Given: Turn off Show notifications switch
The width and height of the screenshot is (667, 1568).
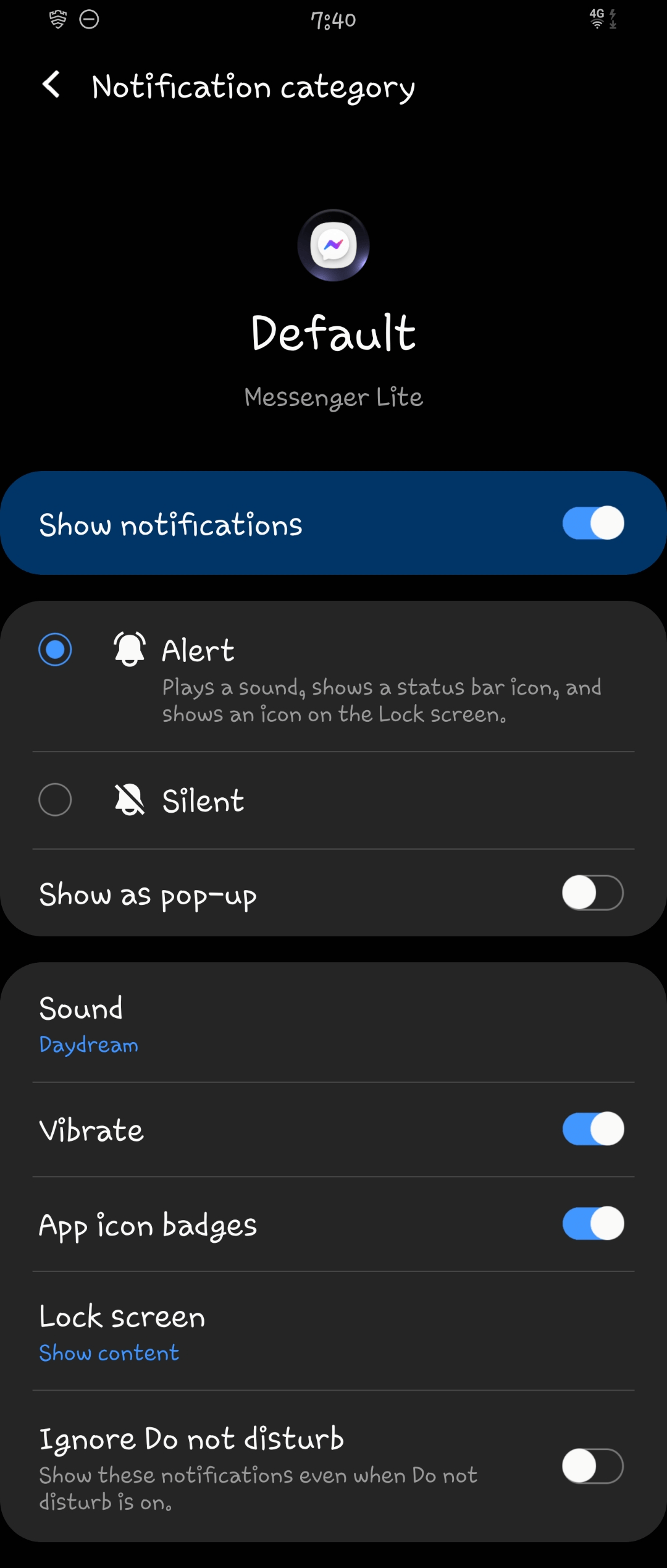Looking at the screenshot, I should [x=592, y=523].
